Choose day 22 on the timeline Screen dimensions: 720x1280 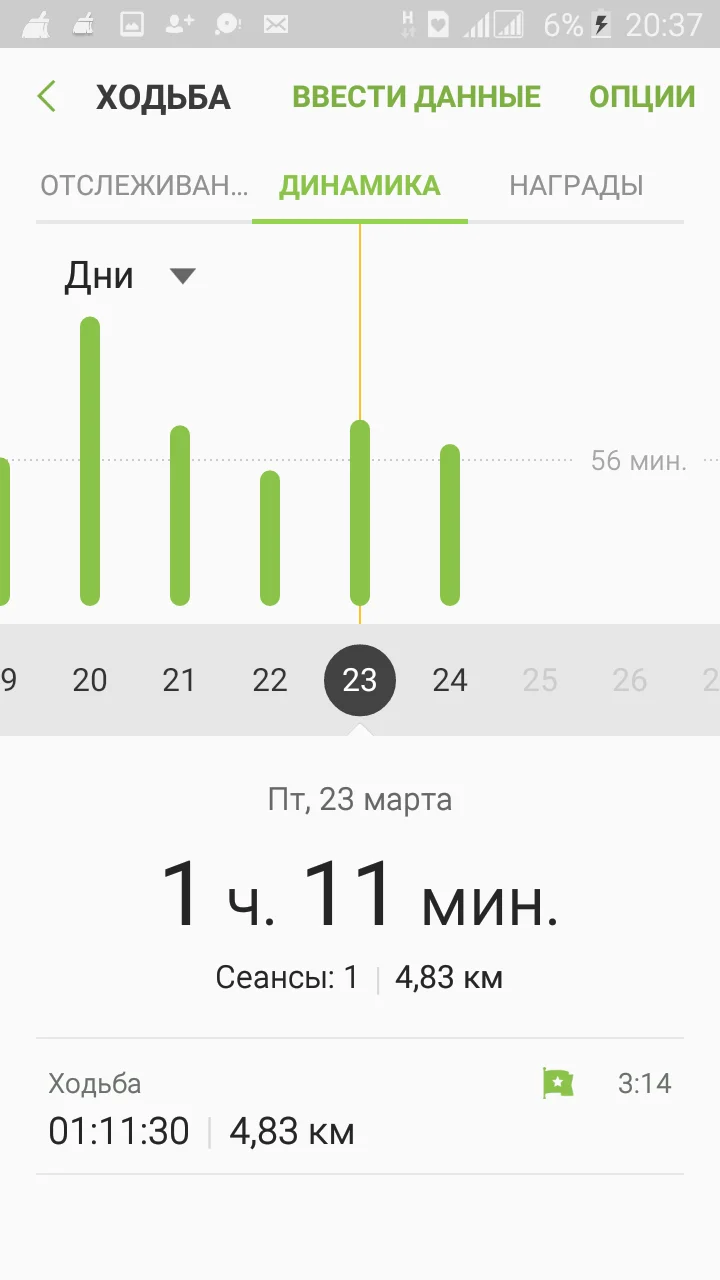pyautogui.click(x=270, y=680)
